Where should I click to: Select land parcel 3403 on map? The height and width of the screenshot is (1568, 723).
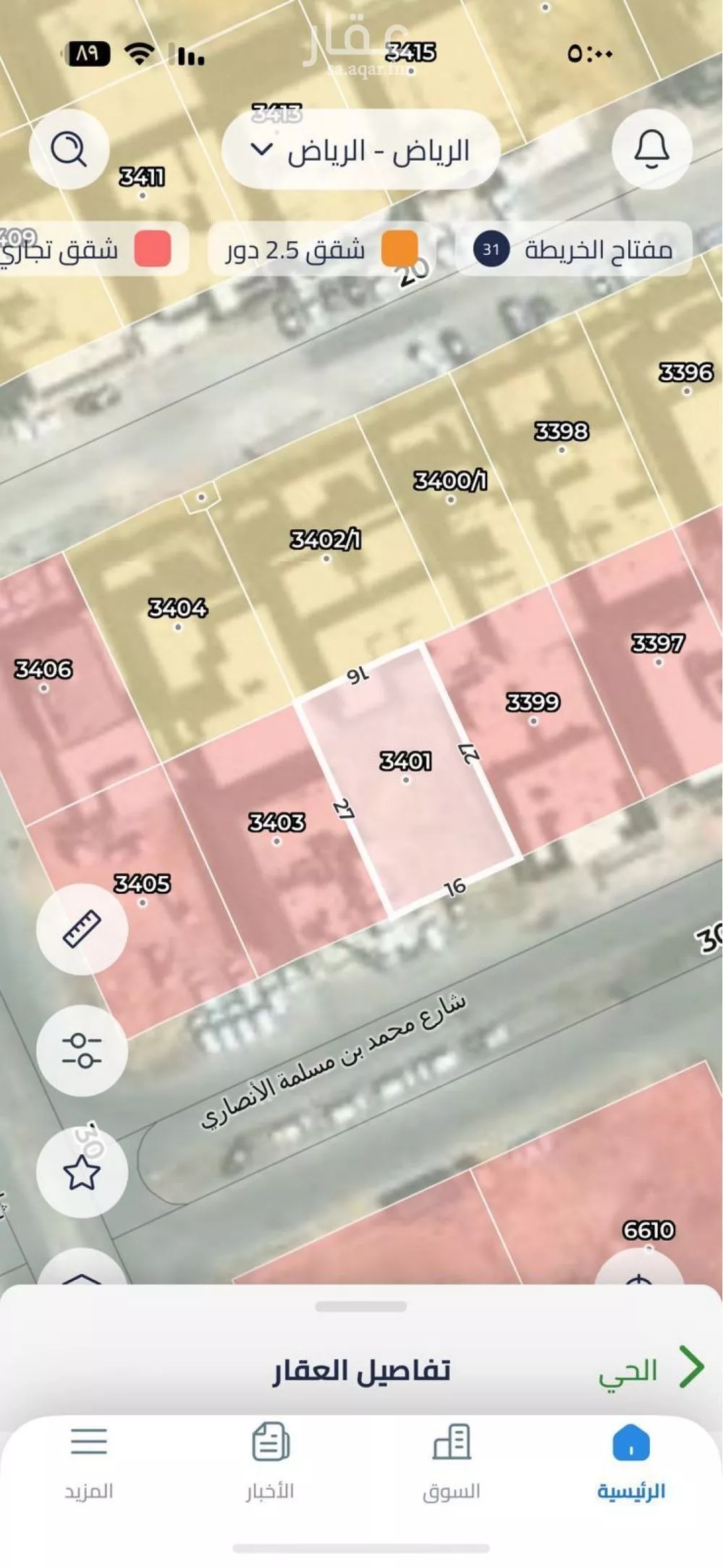(x=276, y=840)
